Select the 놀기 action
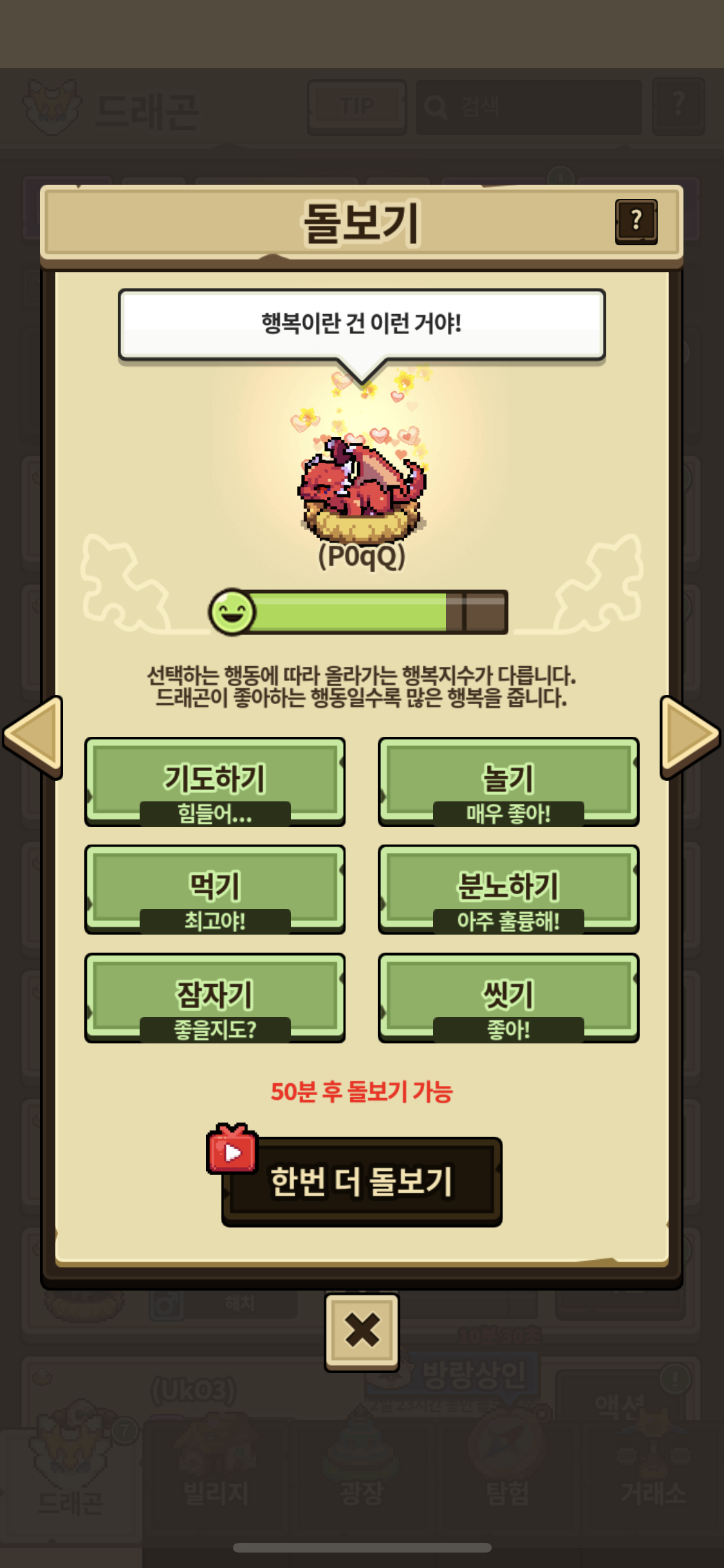The image size is (724, 1568). point(508,780)
